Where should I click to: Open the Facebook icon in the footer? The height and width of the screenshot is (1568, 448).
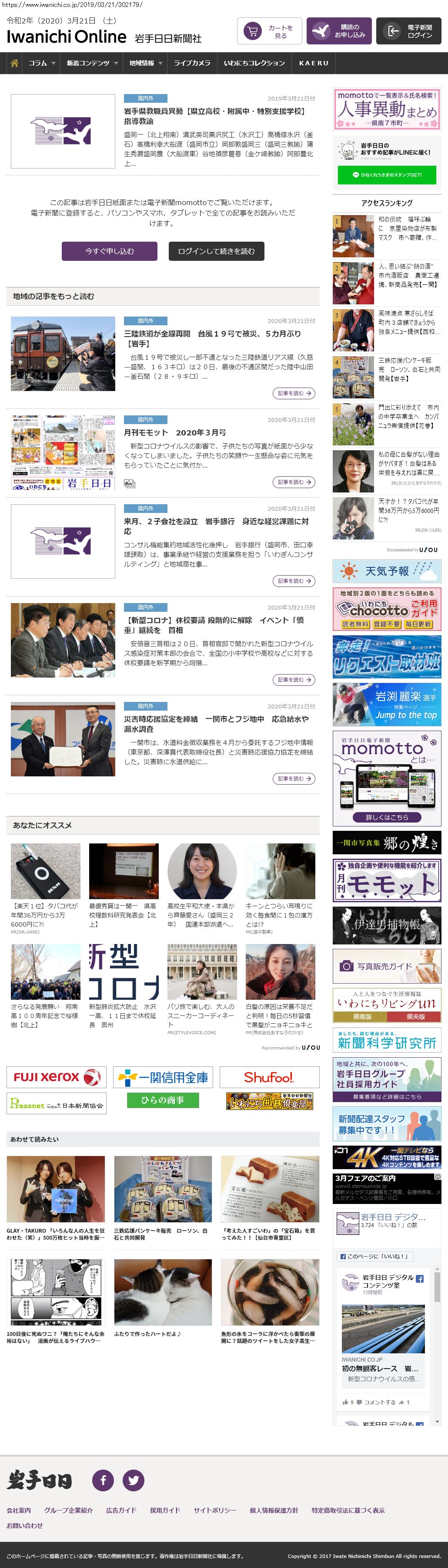pyautogui.click(x=103, y=1480)
